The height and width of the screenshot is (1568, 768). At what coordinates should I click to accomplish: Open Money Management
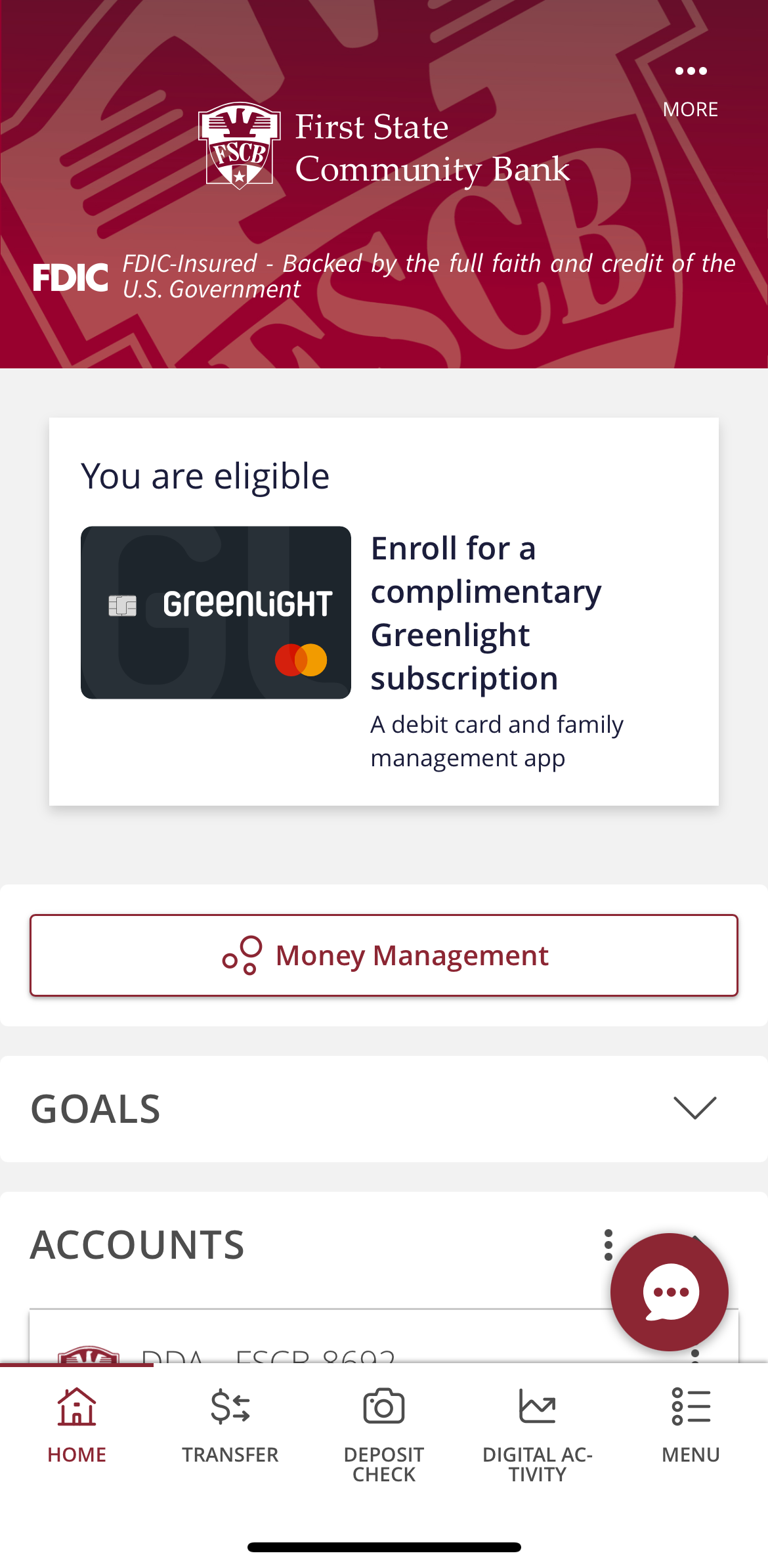tap(383, 955)
